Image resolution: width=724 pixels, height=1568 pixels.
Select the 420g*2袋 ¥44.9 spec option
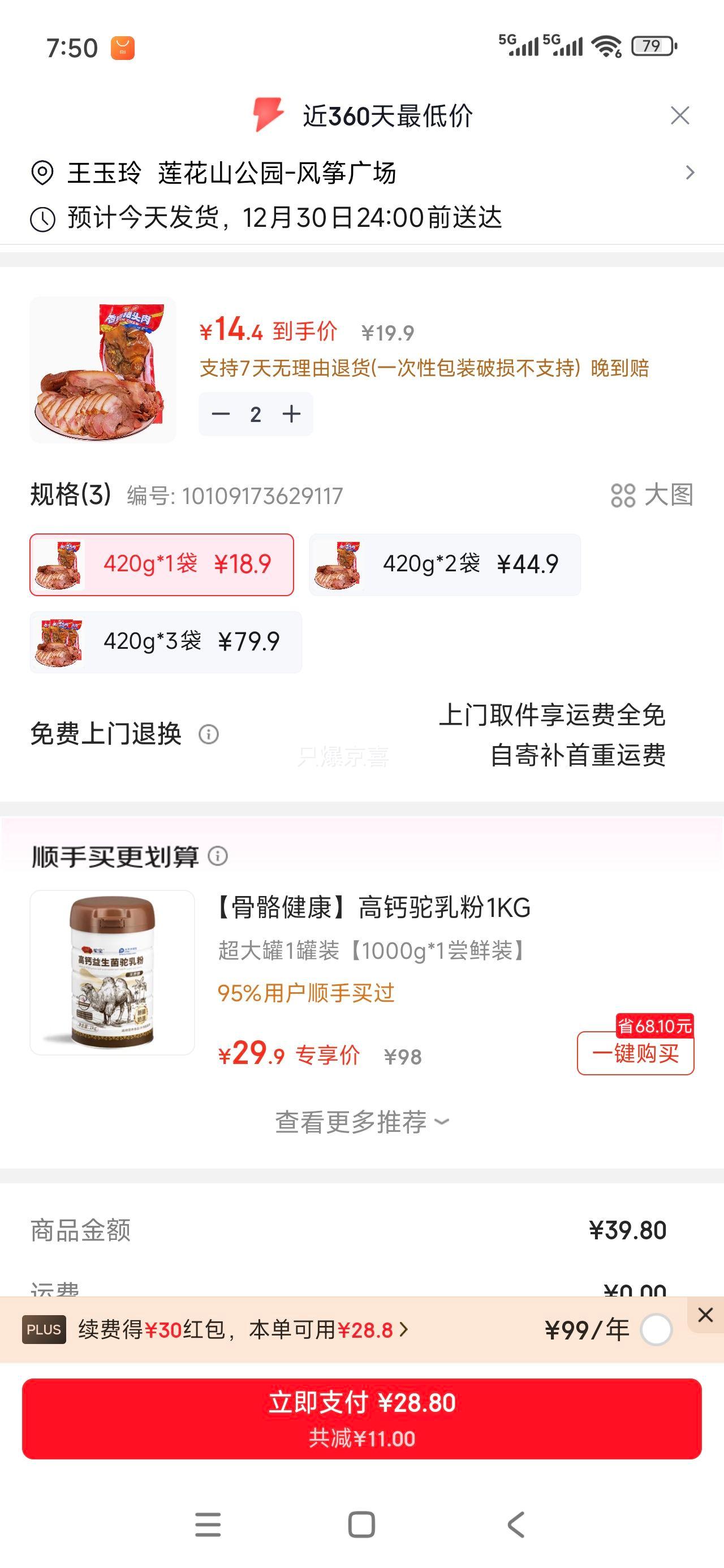(x=445, y=565)
